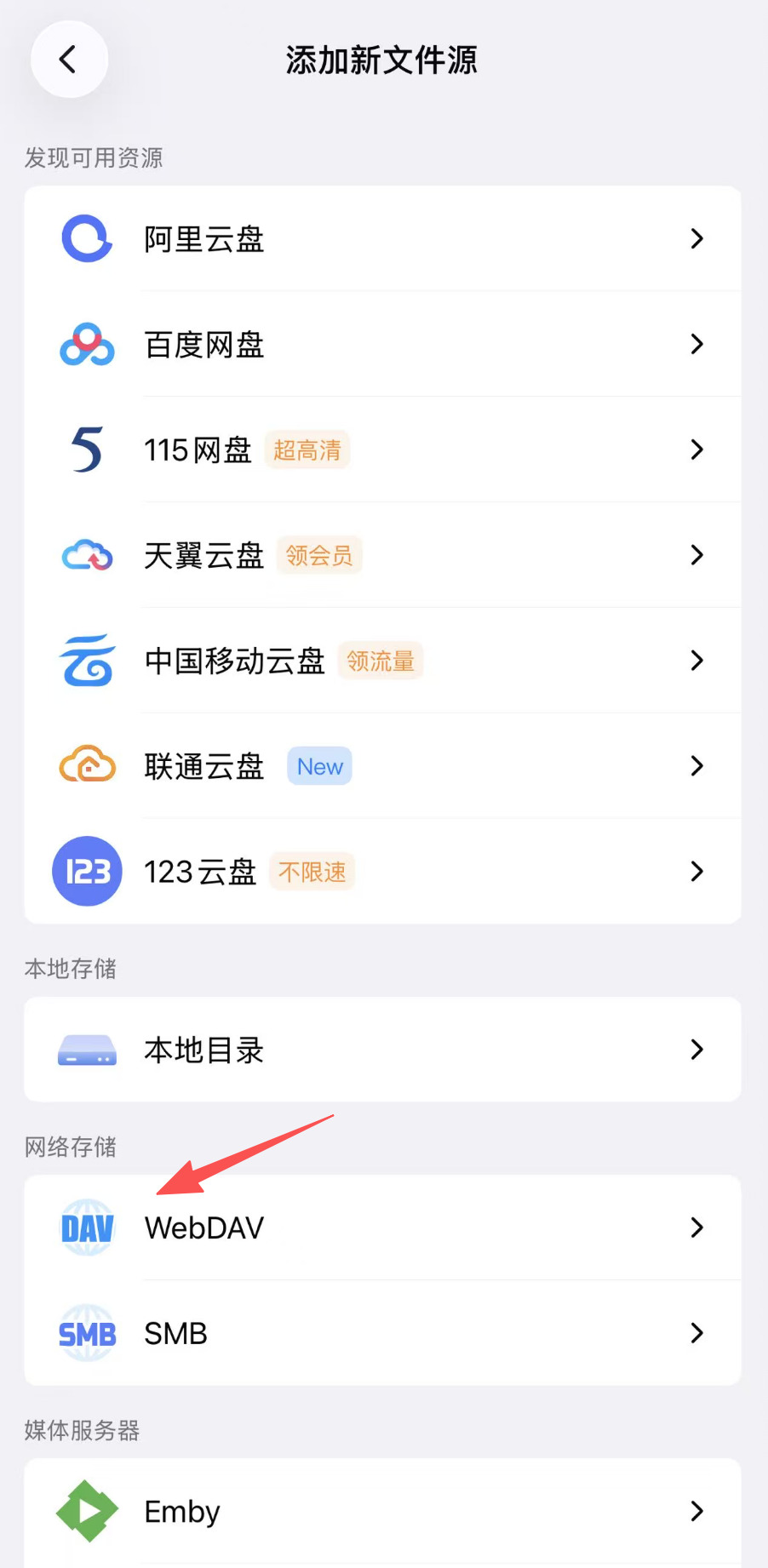Select the 阿里云盘 service icon
The image size is (768, 1568).
pos(86,238)
